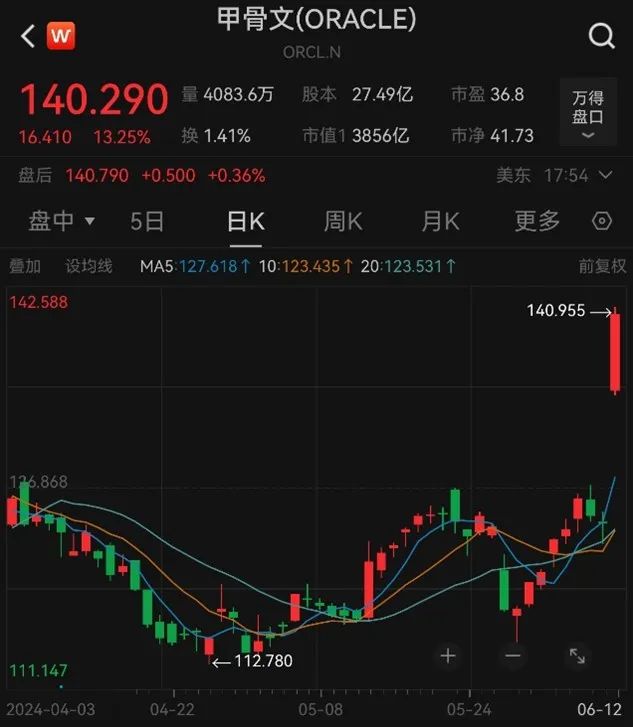Image resolution: width=633 pixels, height=727 pixels.
Task: Show the 月K chart
Action: click(440, 221)
